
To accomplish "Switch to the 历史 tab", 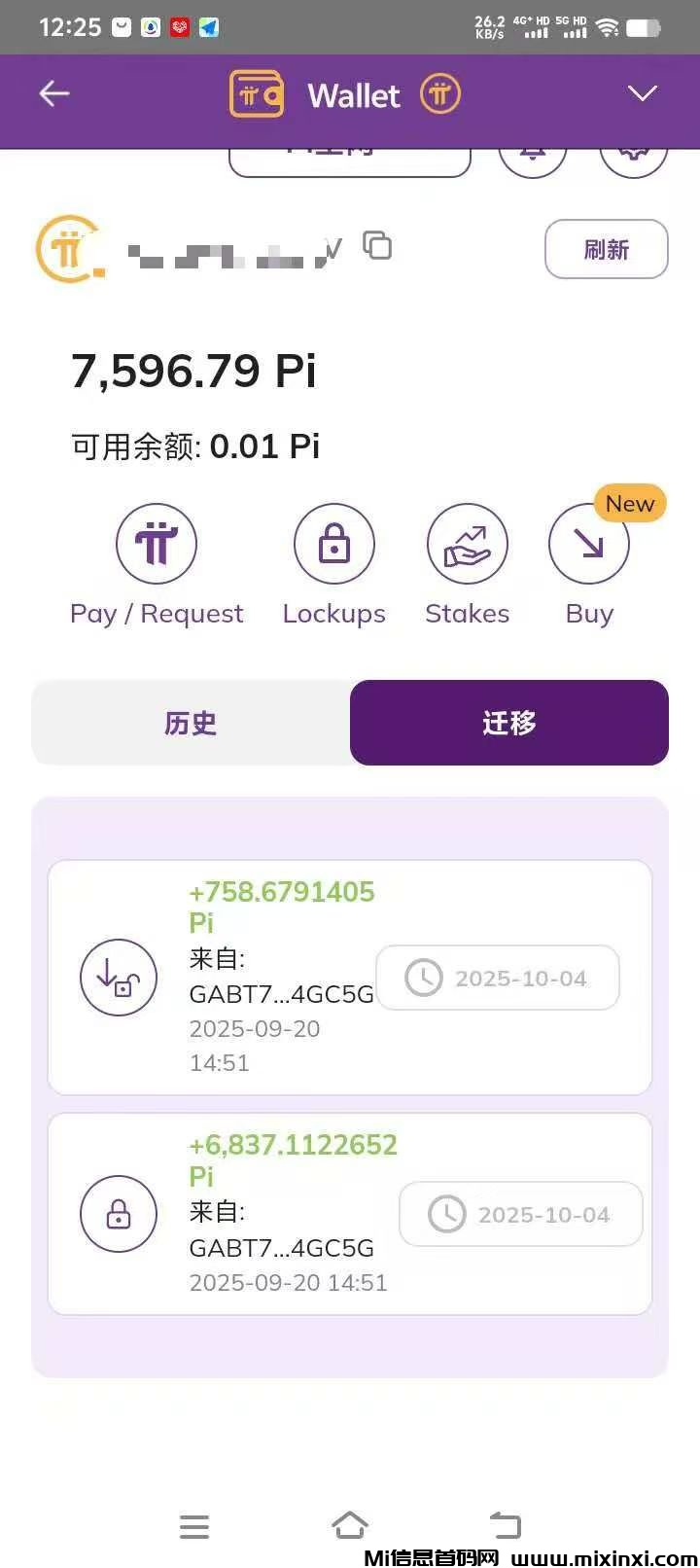I will (191, 723).
